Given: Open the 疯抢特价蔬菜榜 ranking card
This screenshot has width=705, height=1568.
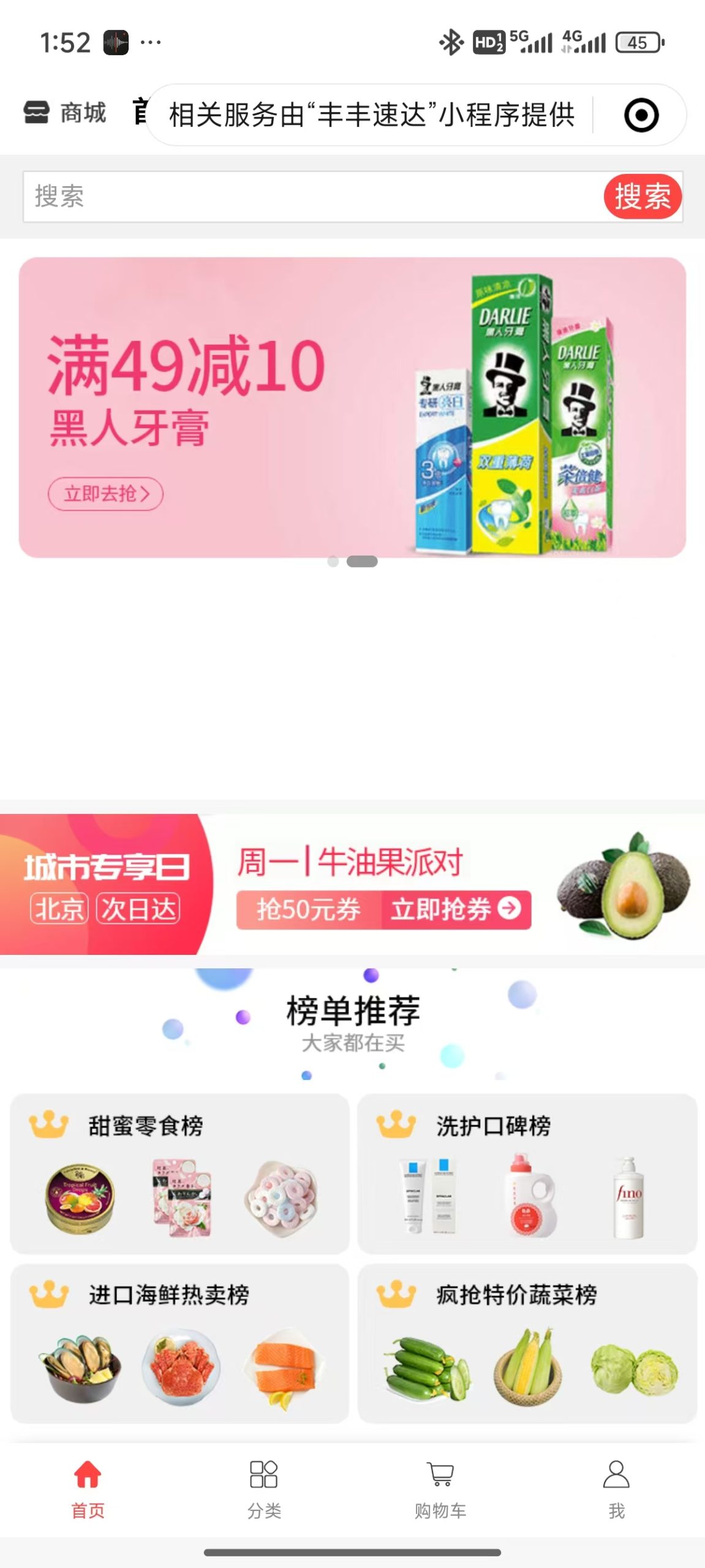Looking at the screenshot, I should pyautogui.click(x=527, y=1343).
